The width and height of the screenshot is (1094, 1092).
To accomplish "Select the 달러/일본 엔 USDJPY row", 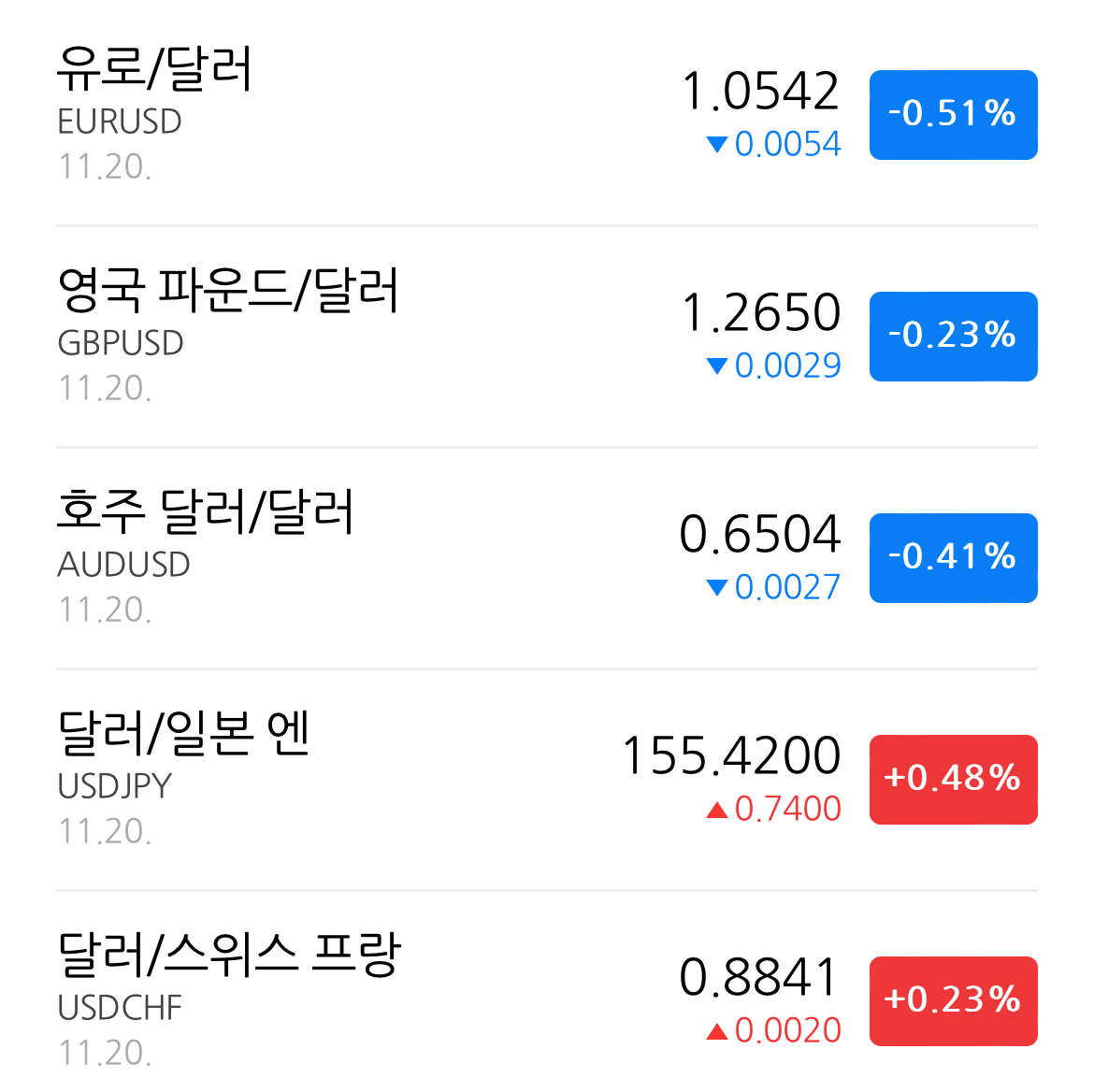I will pos(547,780).
